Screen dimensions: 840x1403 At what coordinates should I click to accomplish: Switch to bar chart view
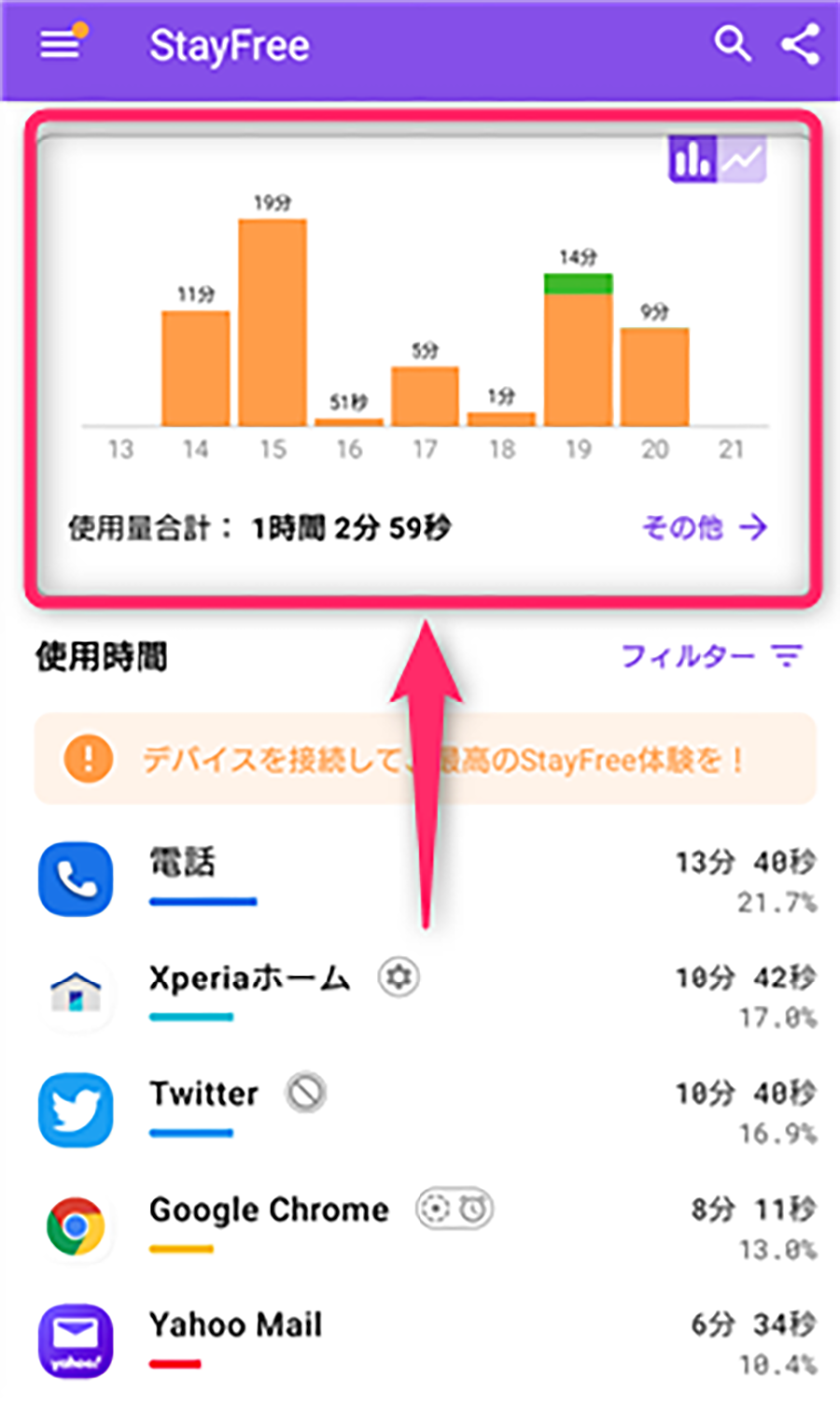click(x=693, y=158)
